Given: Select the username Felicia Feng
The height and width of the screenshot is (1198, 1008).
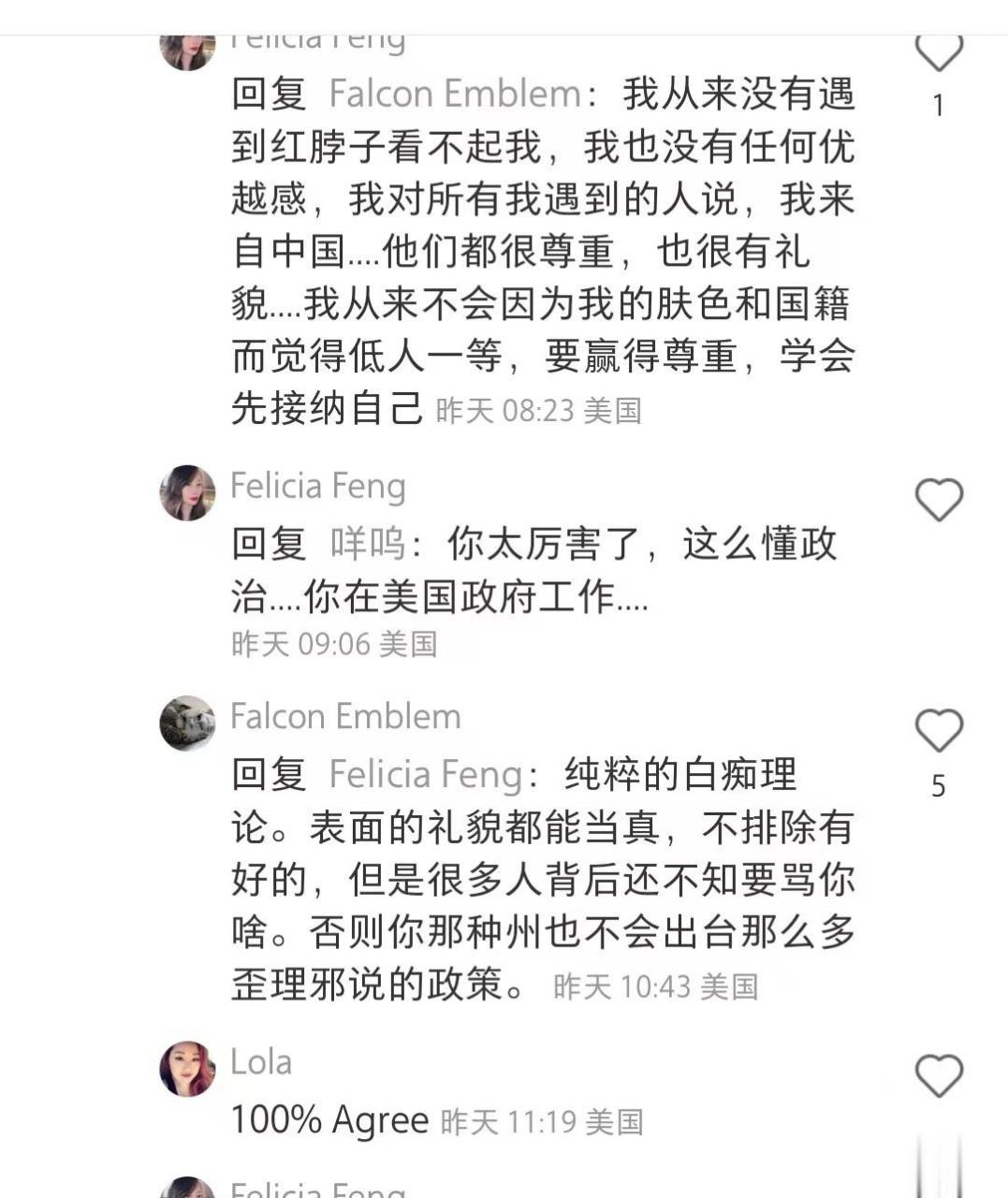Looking at the screenshot, I should [x=315, y=486].
